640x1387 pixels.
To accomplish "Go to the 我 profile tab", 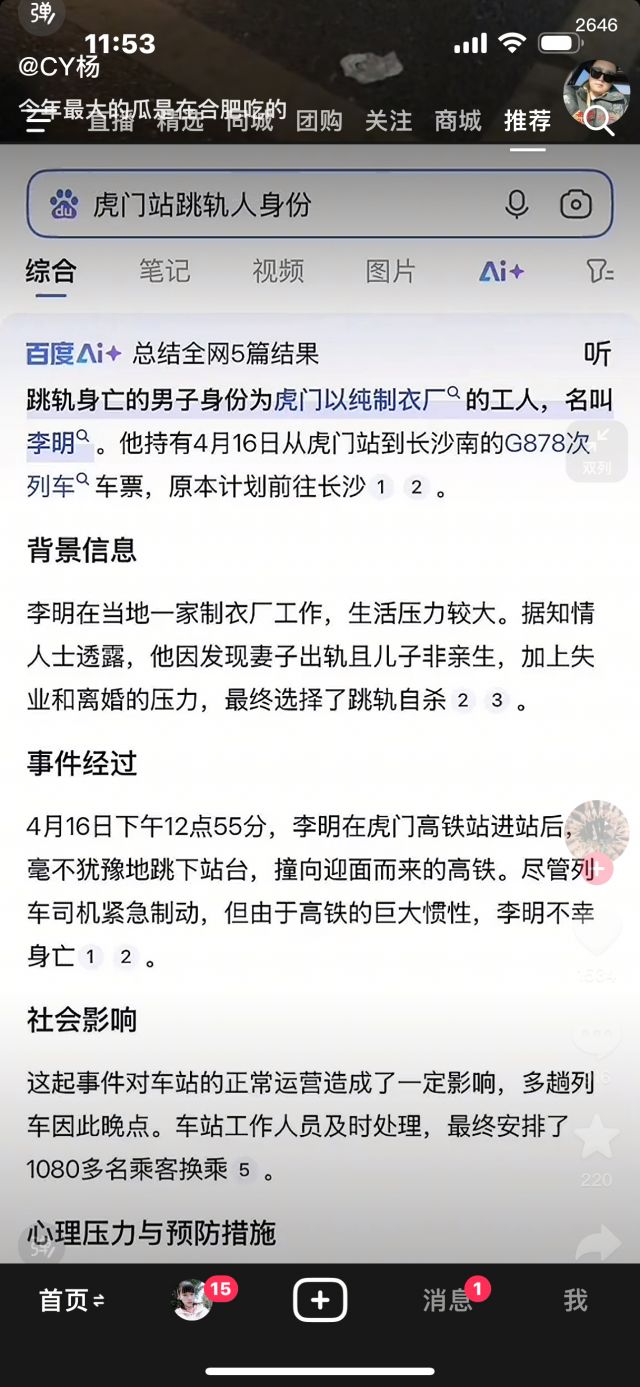I will (x=575, y=1300).
